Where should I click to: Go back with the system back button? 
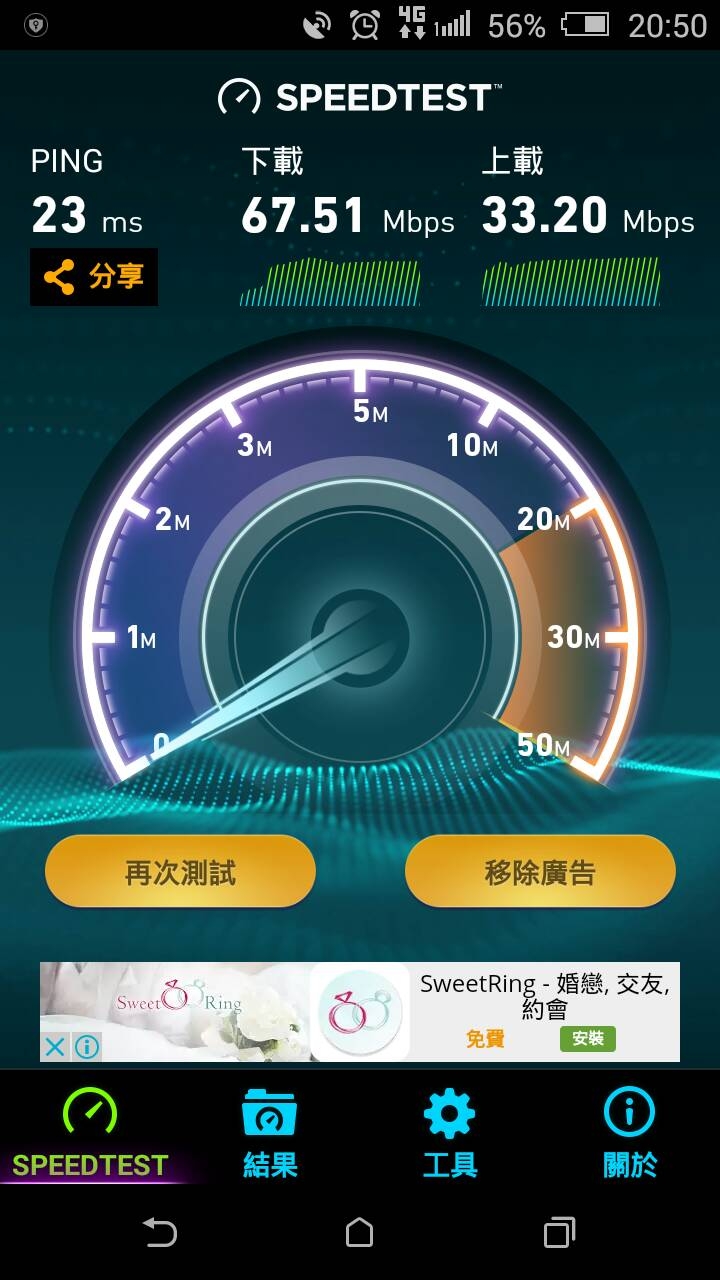click(x=160, y=1232)
